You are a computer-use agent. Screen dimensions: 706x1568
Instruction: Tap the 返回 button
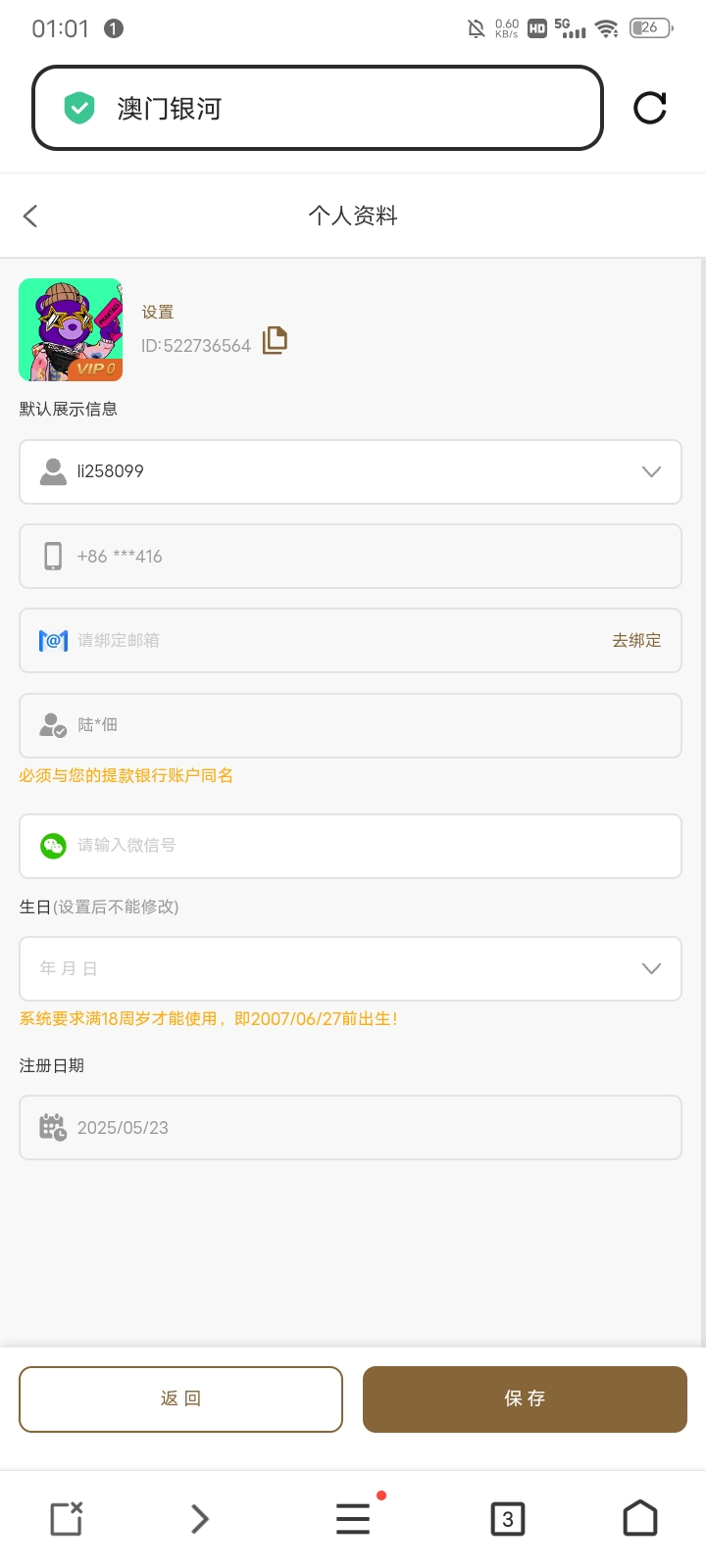click(x=180, y=1398)
